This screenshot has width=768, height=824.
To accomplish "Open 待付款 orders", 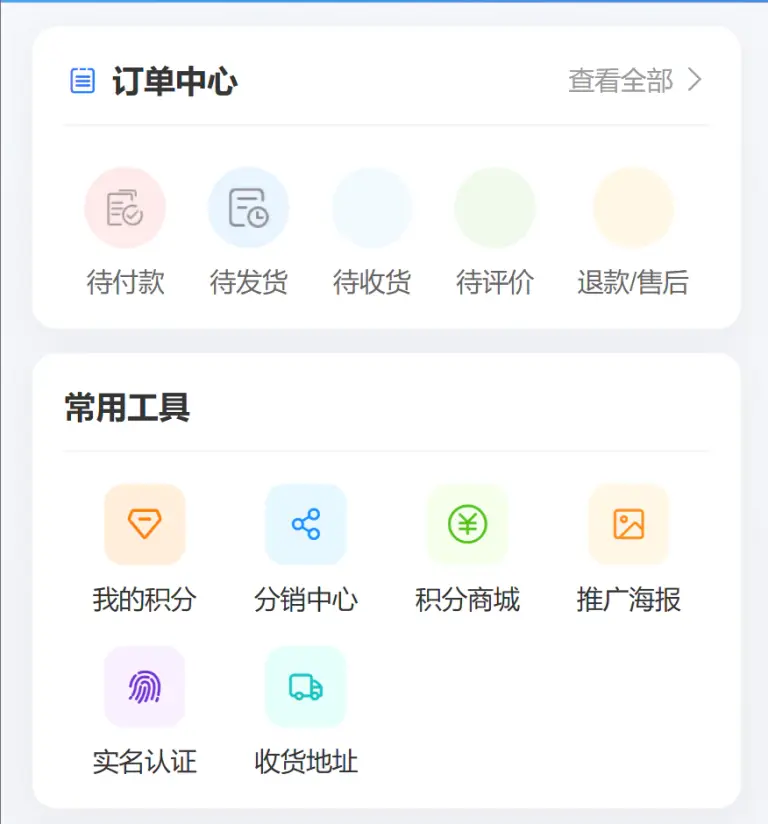I will (125, 232).
